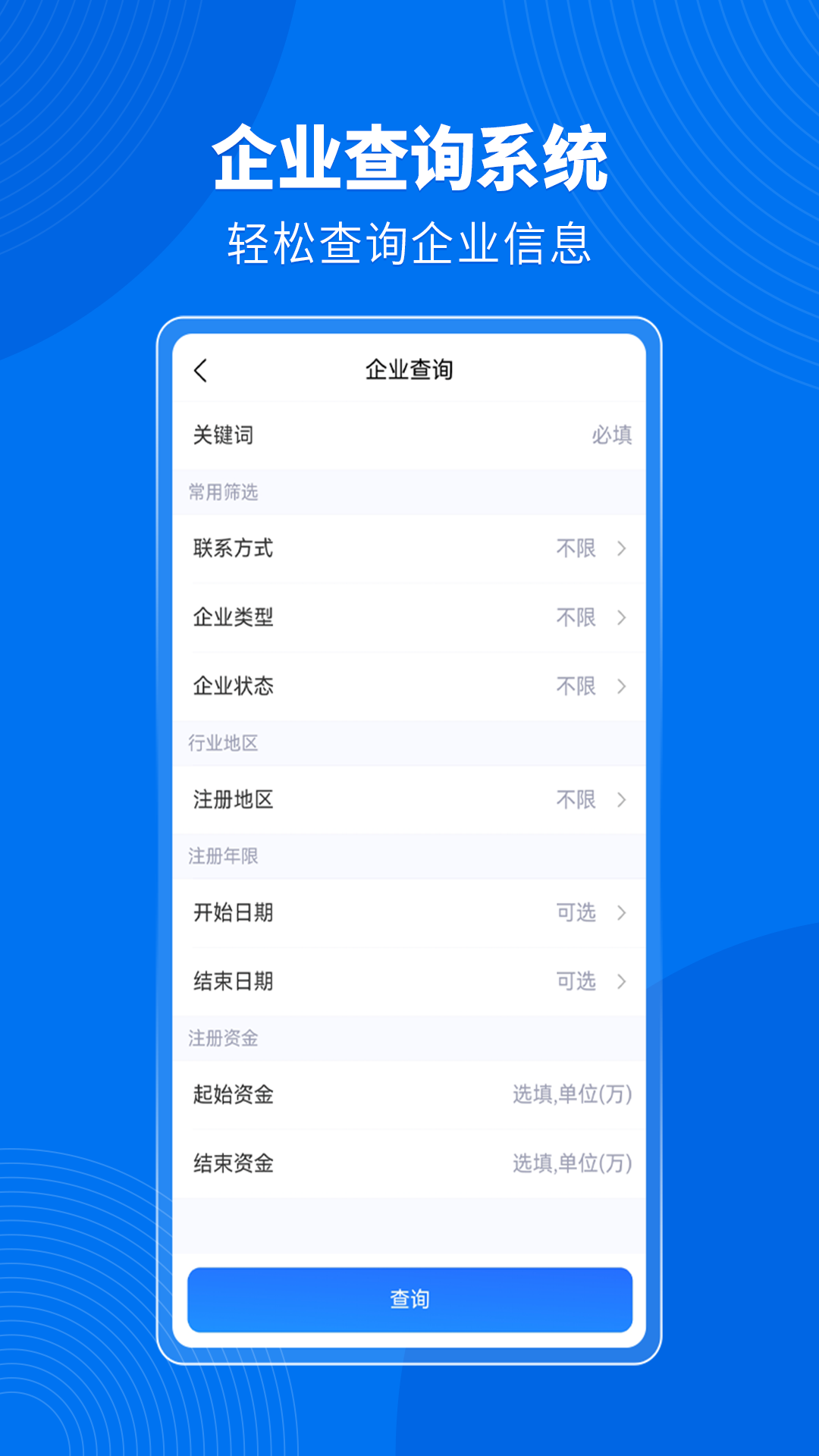Tap the chevron beside 开始日期
819x1456 pixels.
(622, 914)
